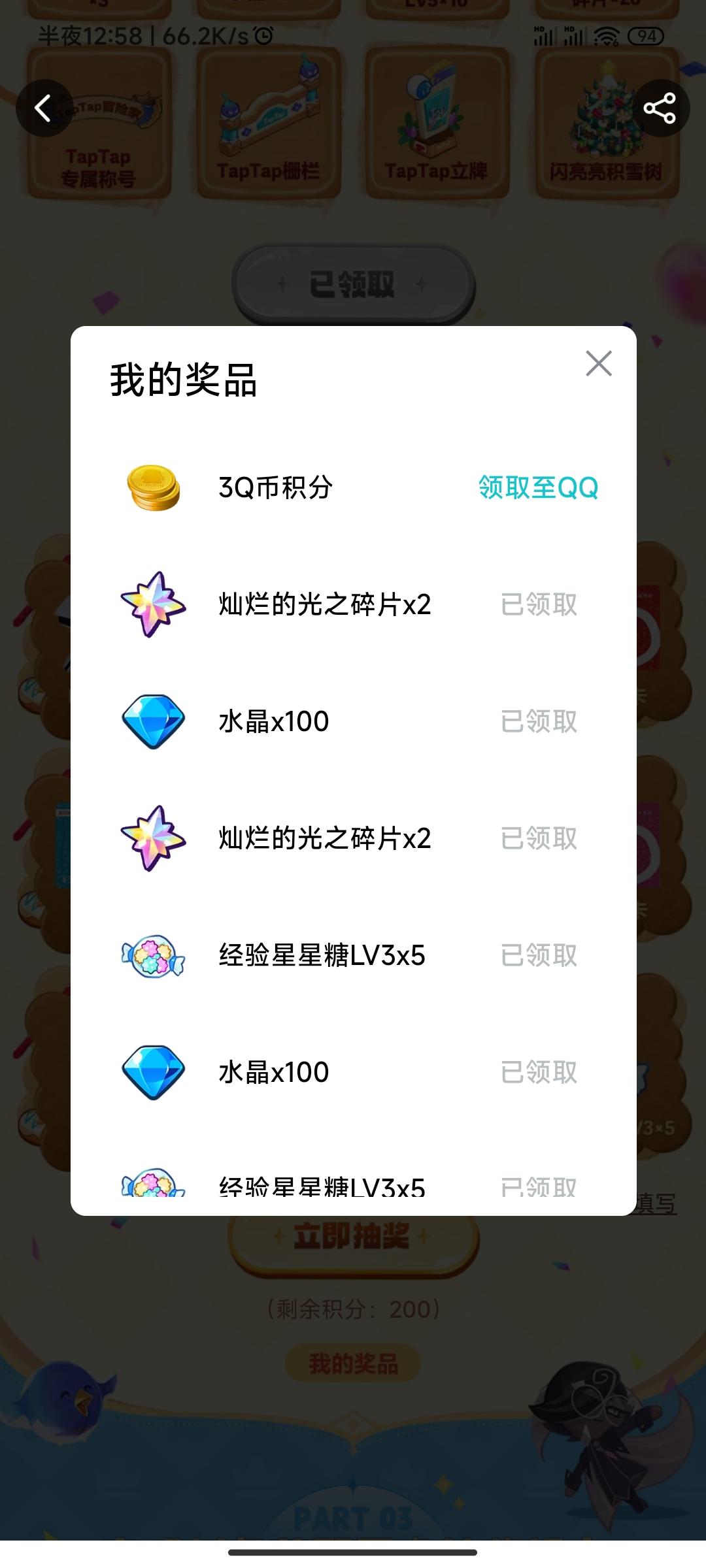The height and width of the screenshot is (1568, 706).
Task: Go back with the top-left arrow
Action: [x=44, y=108]
